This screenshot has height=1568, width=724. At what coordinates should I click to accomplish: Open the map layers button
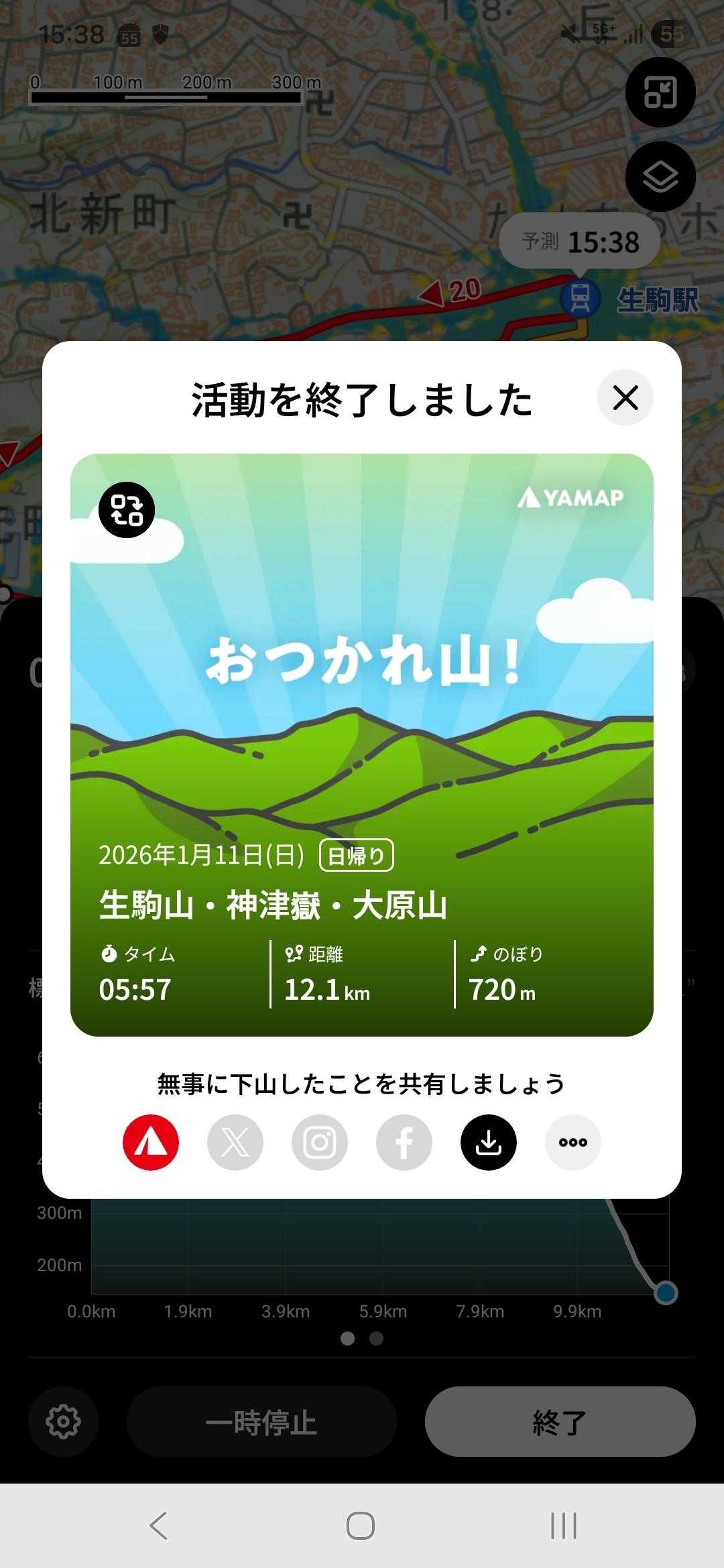click(x=660, y=177)
